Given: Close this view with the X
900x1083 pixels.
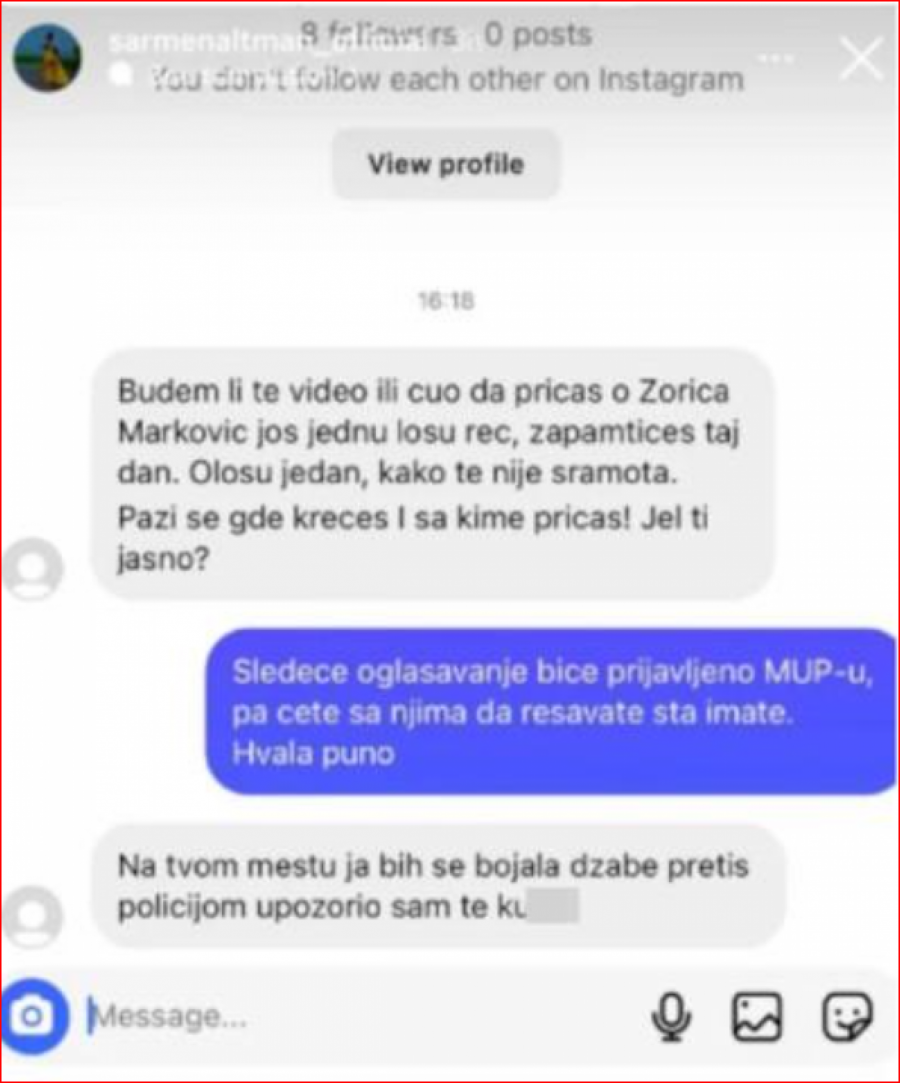Looking at the screenshot, I should point(859,59).
